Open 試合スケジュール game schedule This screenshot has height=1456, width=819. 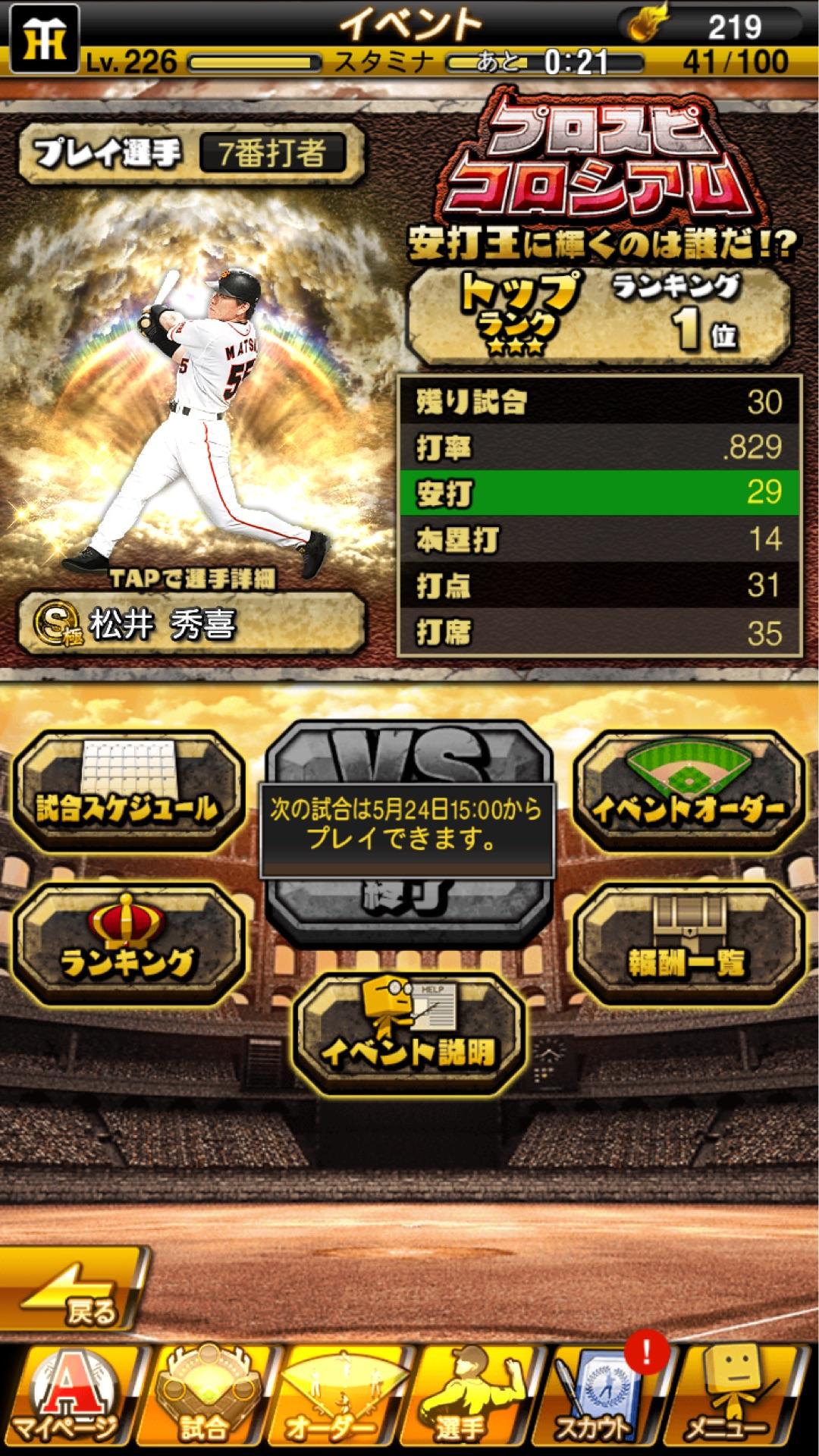[129, 791]
